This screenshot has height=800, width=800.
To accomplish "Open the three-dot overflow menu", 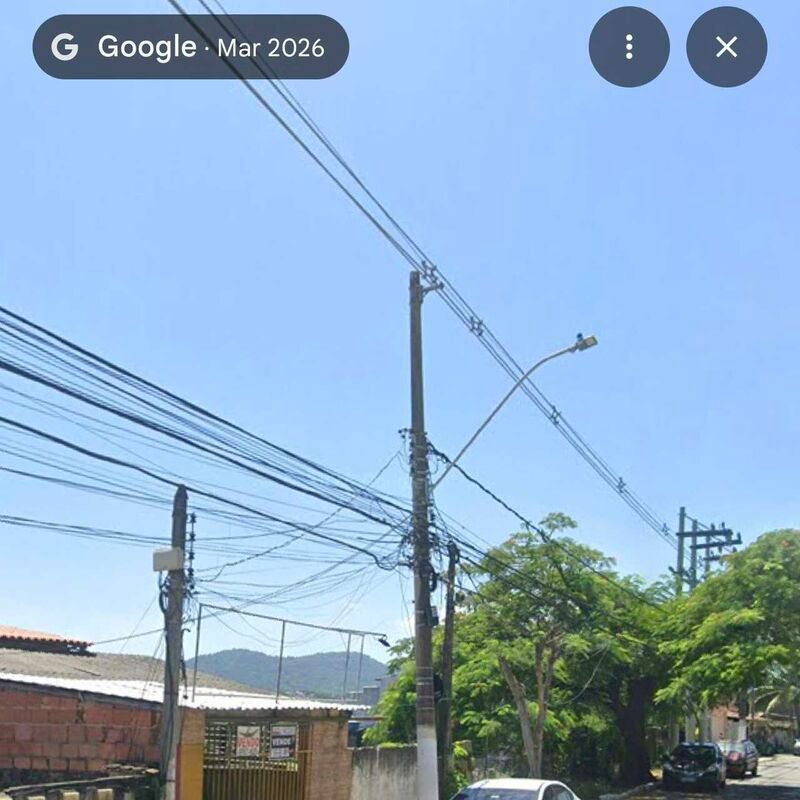I will tap(629, 47).
